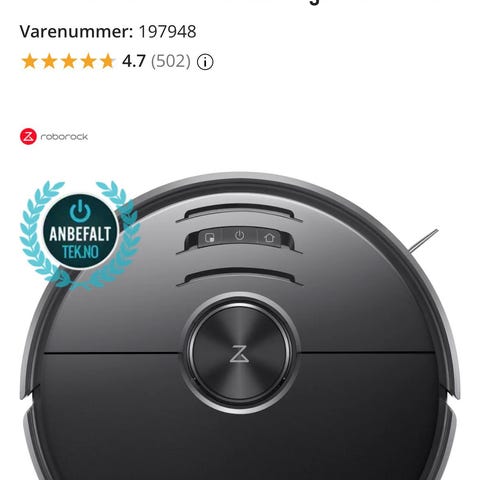The image size is (480, 480).
Task: Open the Roborock vacuum product image
Action: click(x=240, y=327)
